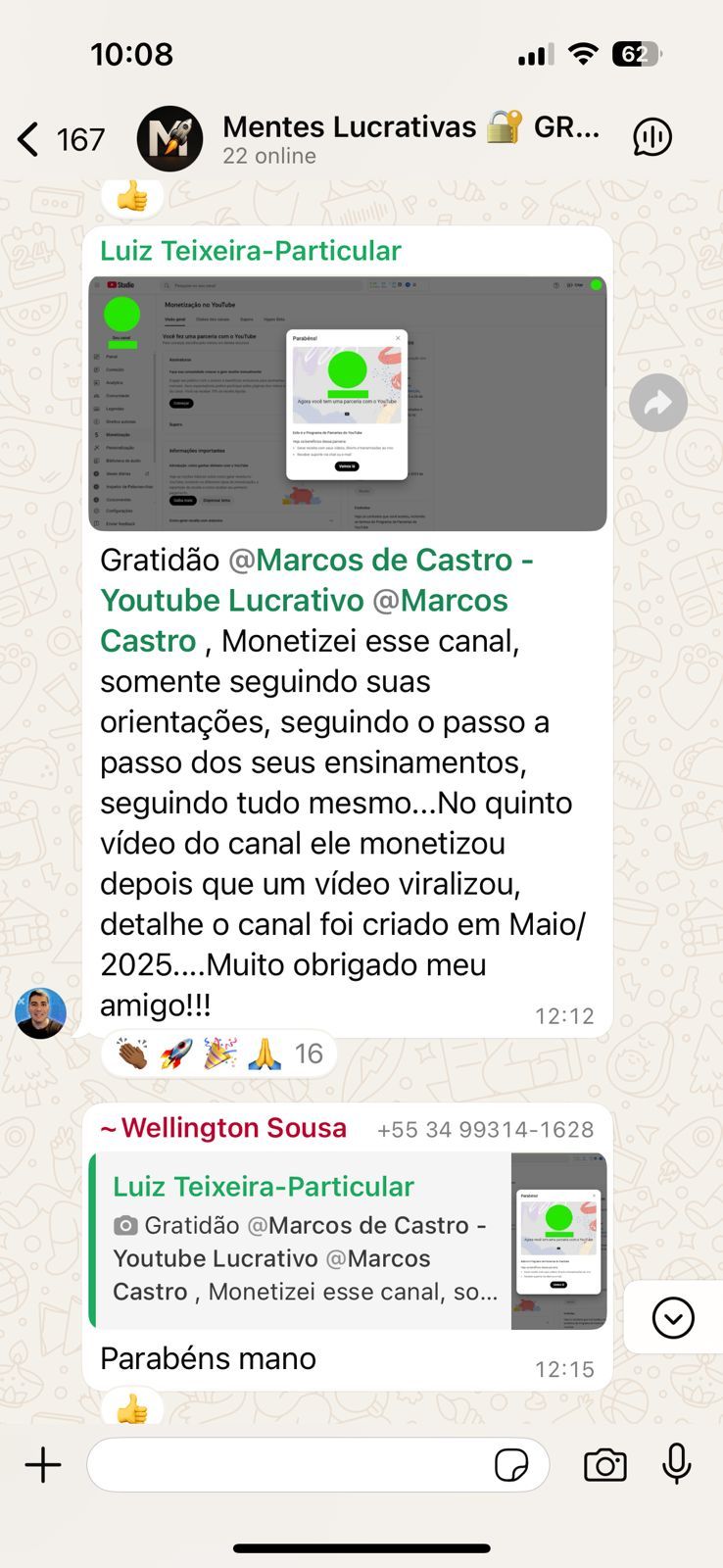
Task: Open the attachment plus menu
Action: click(43, 1466)
